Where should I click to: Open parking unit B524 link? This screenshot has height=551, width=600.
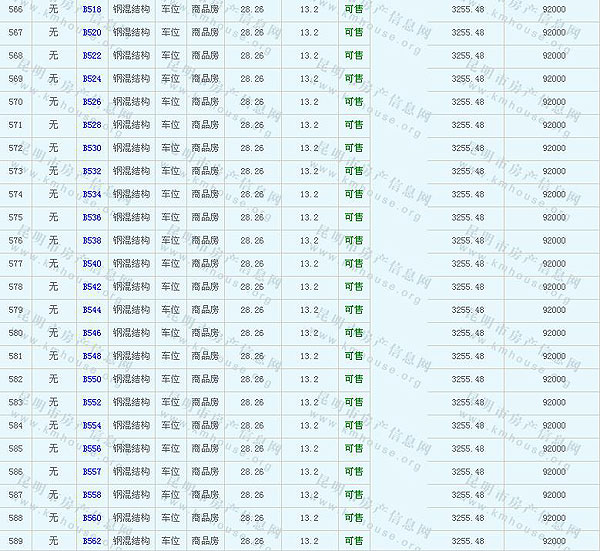tap(92, 78)
